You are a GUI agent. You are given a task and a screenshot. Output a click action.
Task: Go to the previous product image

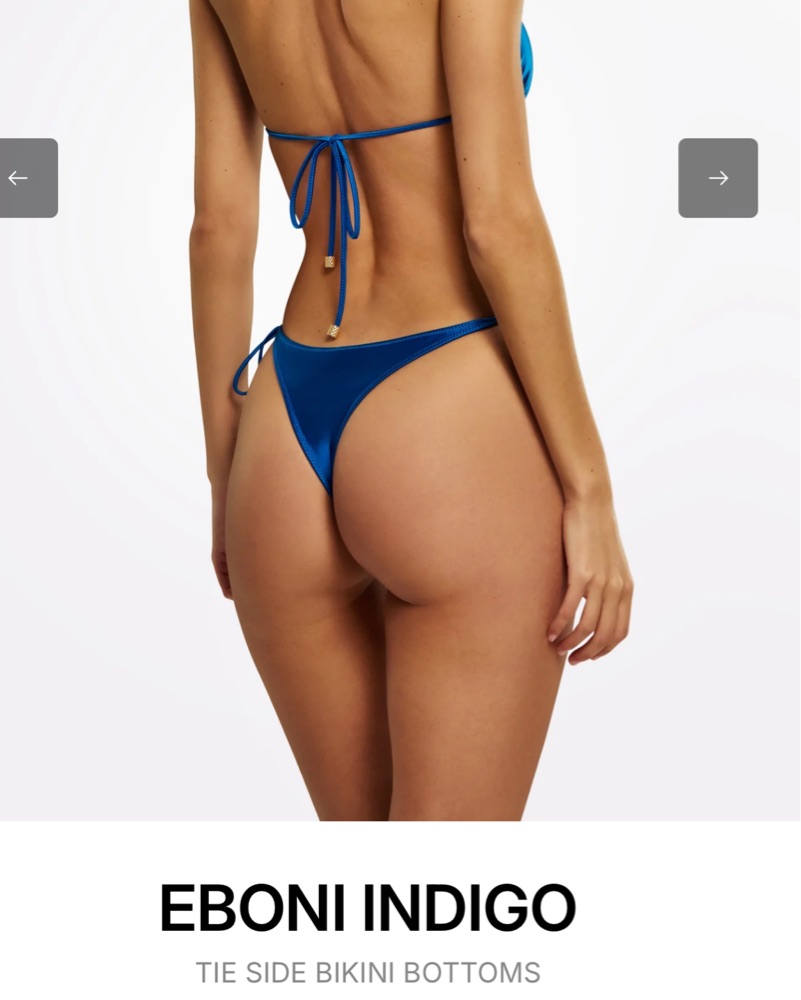27,178
